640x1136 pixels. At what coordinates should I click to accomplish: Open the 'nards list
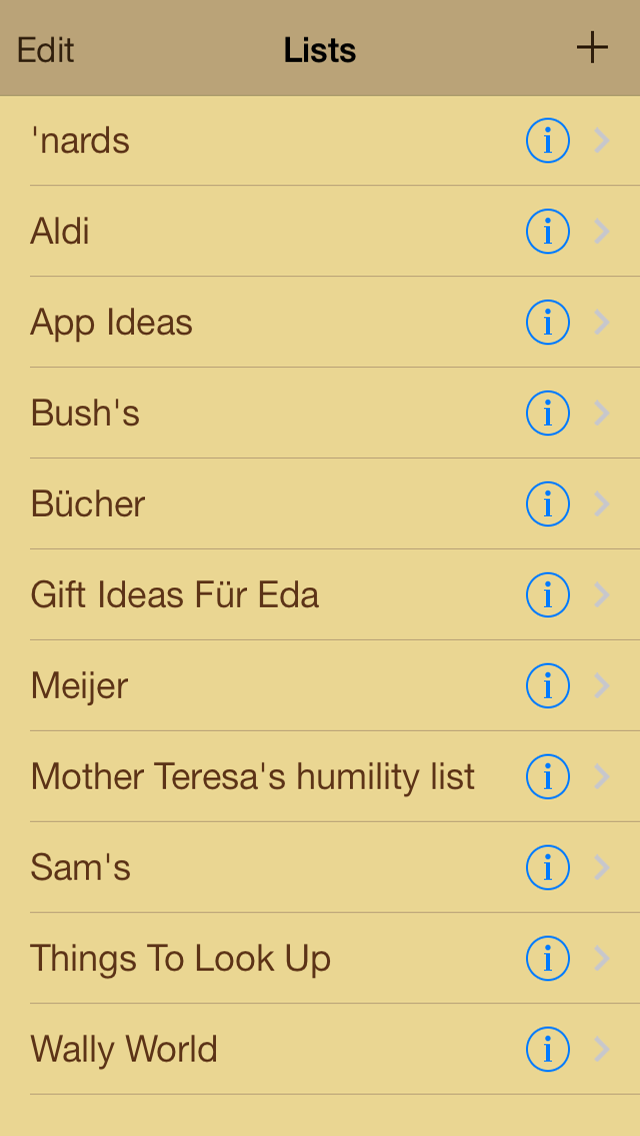pyautogui.click(x=80, y=141)
